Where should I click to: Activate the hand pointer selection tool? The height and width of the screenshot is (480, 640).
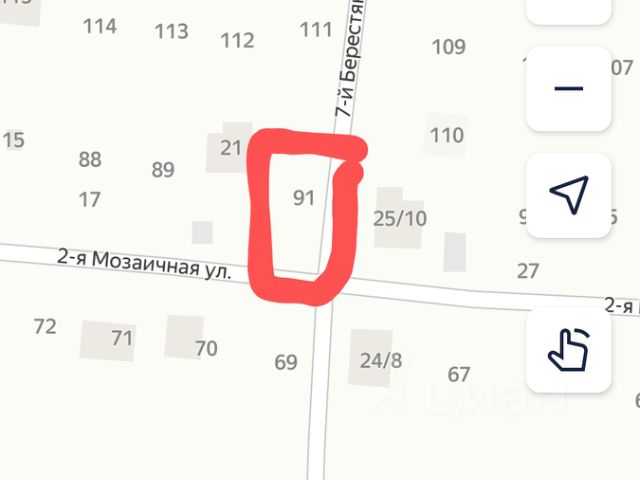pos(568,349)
